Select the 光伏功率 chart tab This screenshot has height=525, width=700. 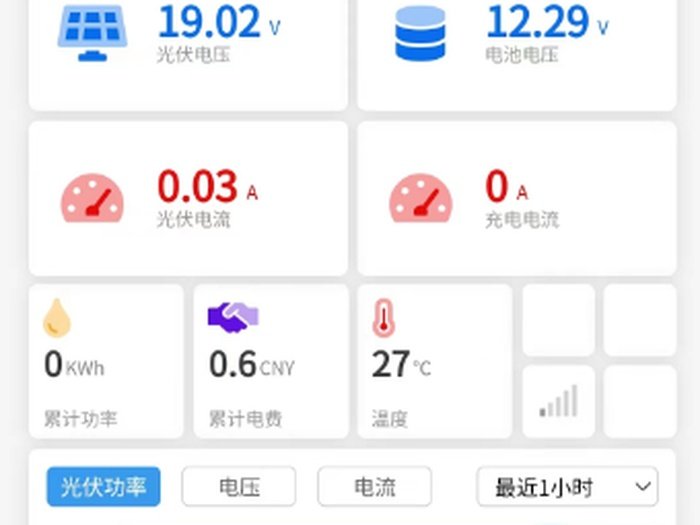tap(103, 487)
